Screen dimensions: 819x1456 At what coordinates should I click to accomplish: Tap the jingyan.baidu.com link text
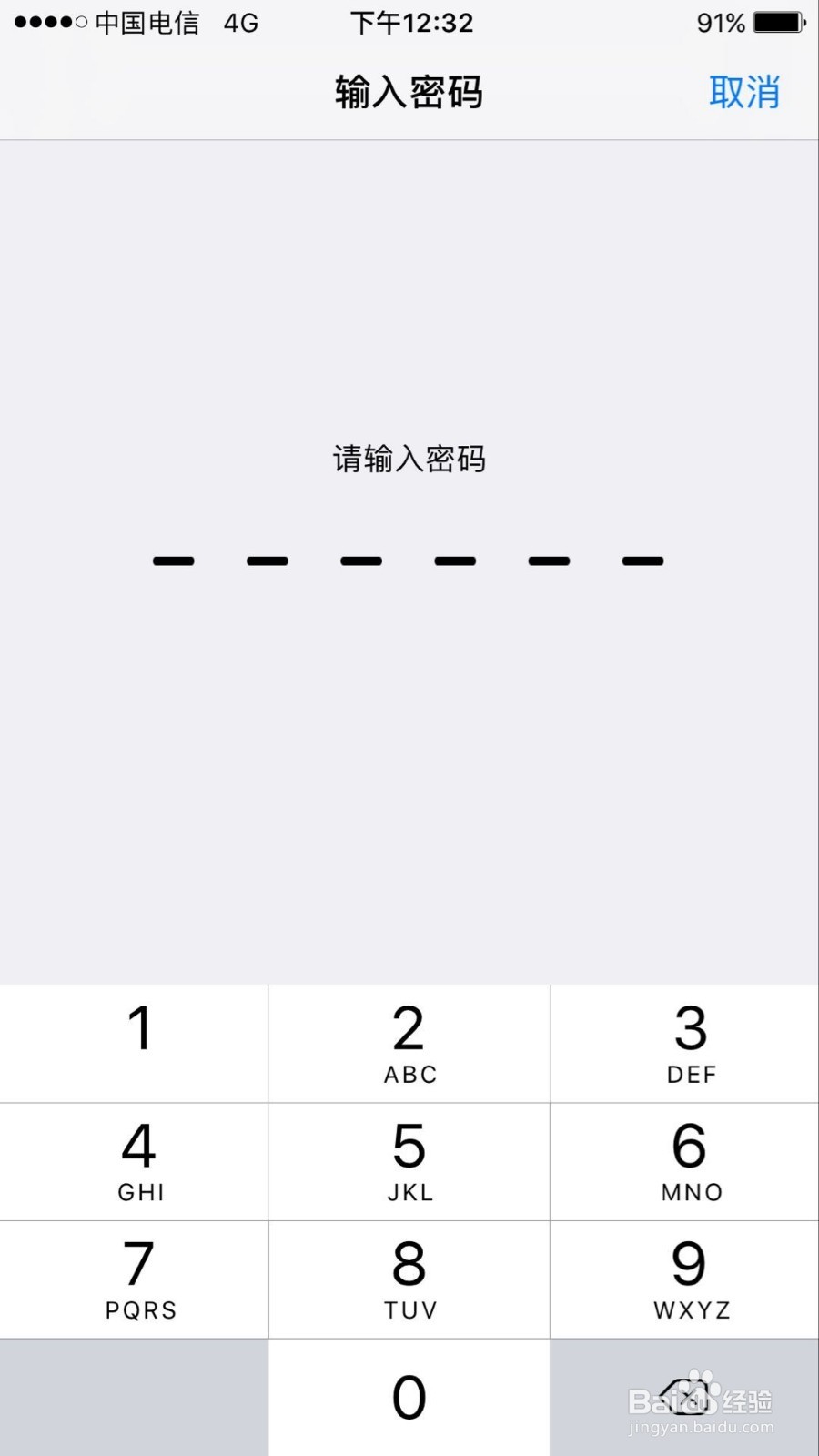pyautogui.click(x=703, y=1426)
